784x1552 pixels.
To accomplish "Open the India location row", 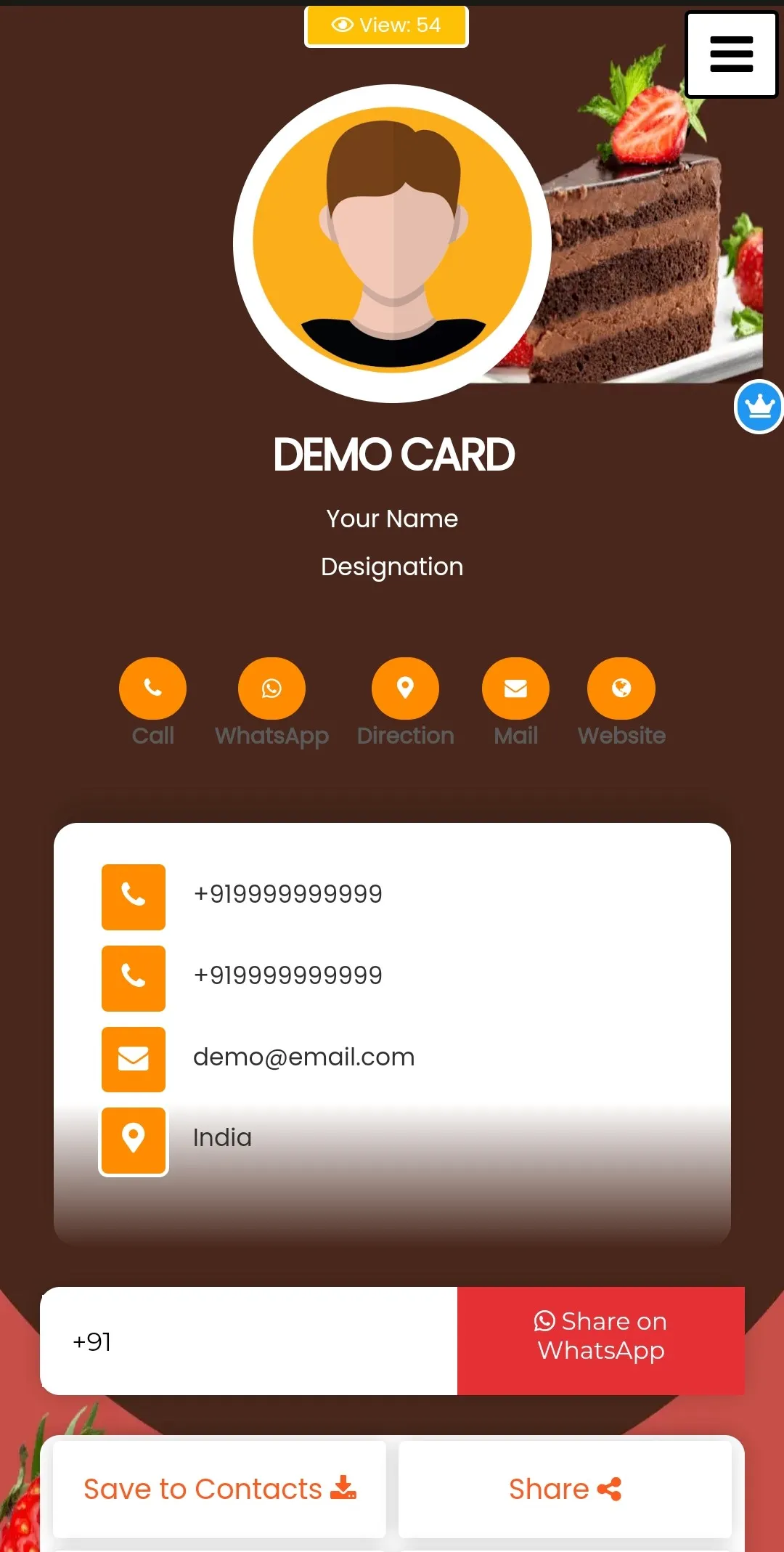I will tap(222, 1138).
